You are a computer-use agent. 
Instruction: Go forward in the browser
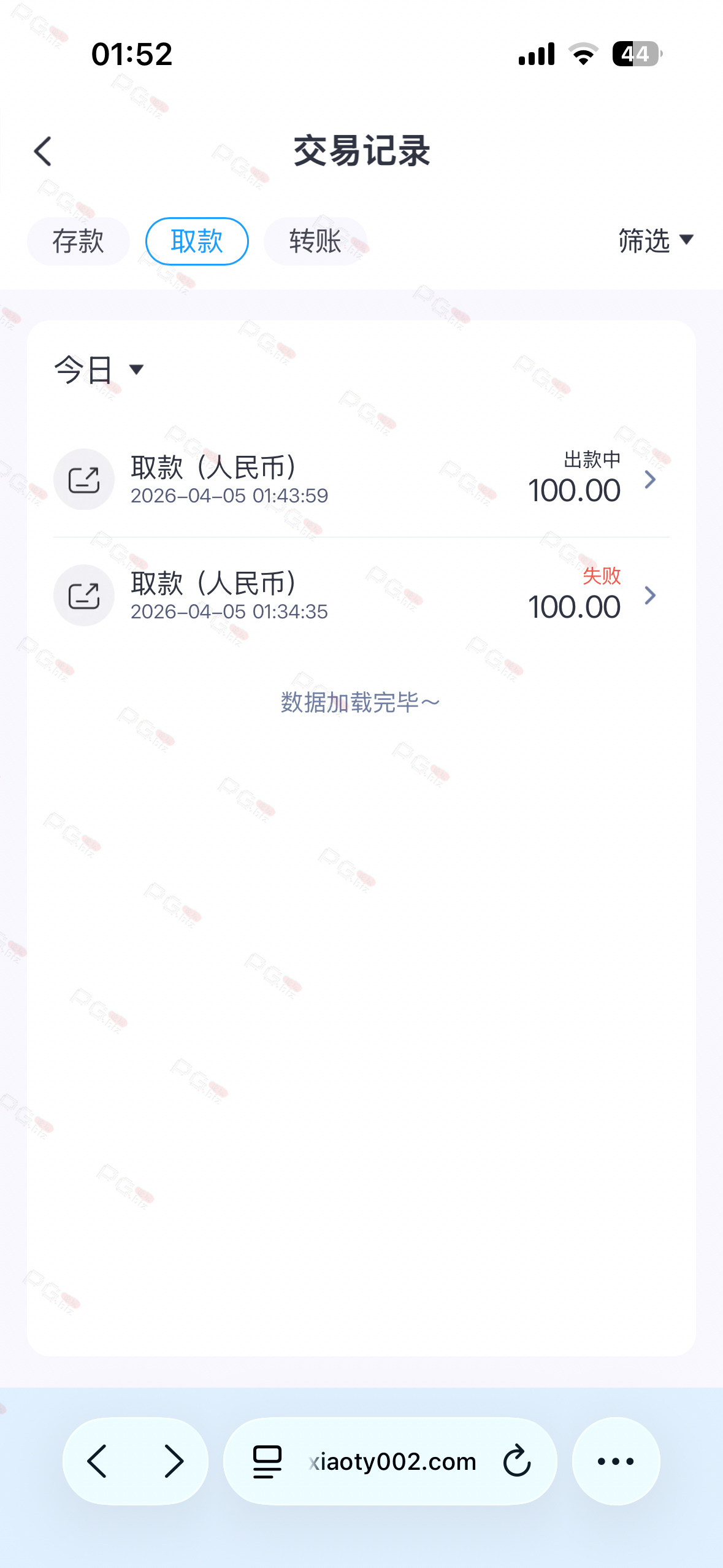pyautogui.click(x=174, y=1461)
